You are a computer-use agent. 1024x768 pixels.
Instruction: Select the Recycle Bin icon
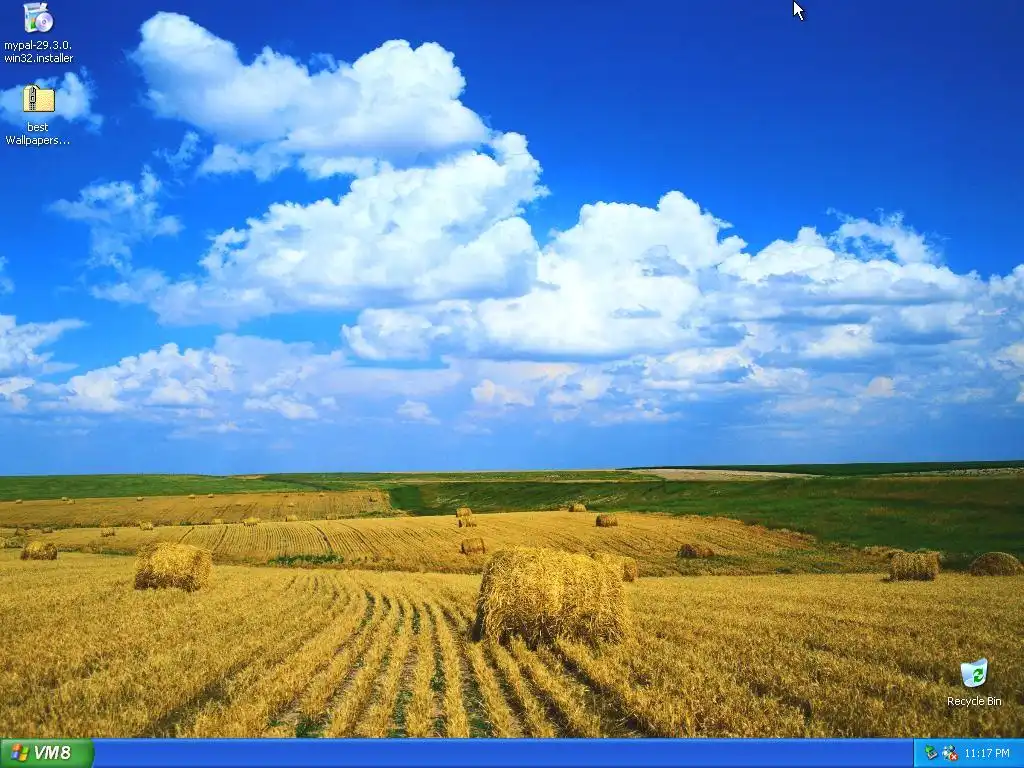click(x=973, y=673)
